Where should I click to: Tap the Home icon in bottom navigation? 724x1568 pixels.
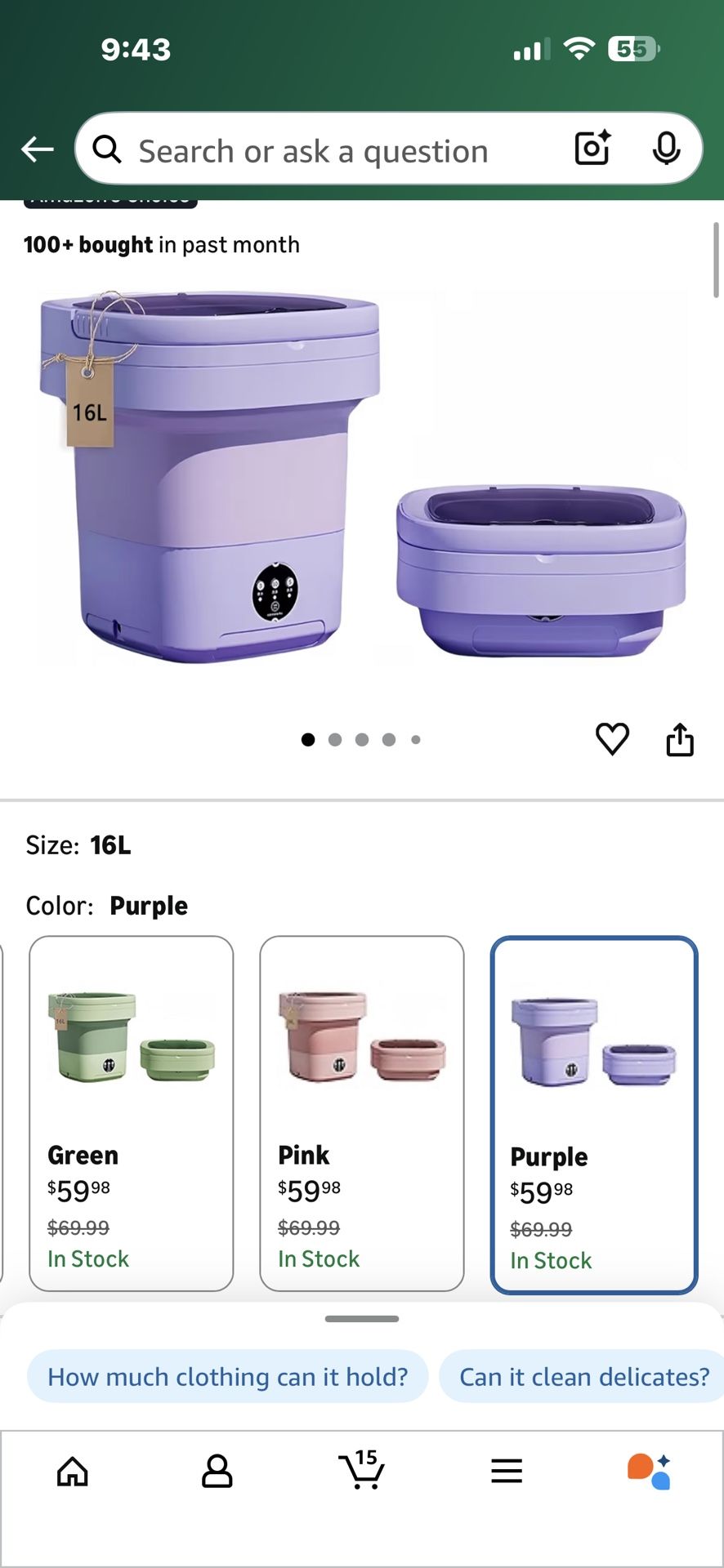[72, 1470]
